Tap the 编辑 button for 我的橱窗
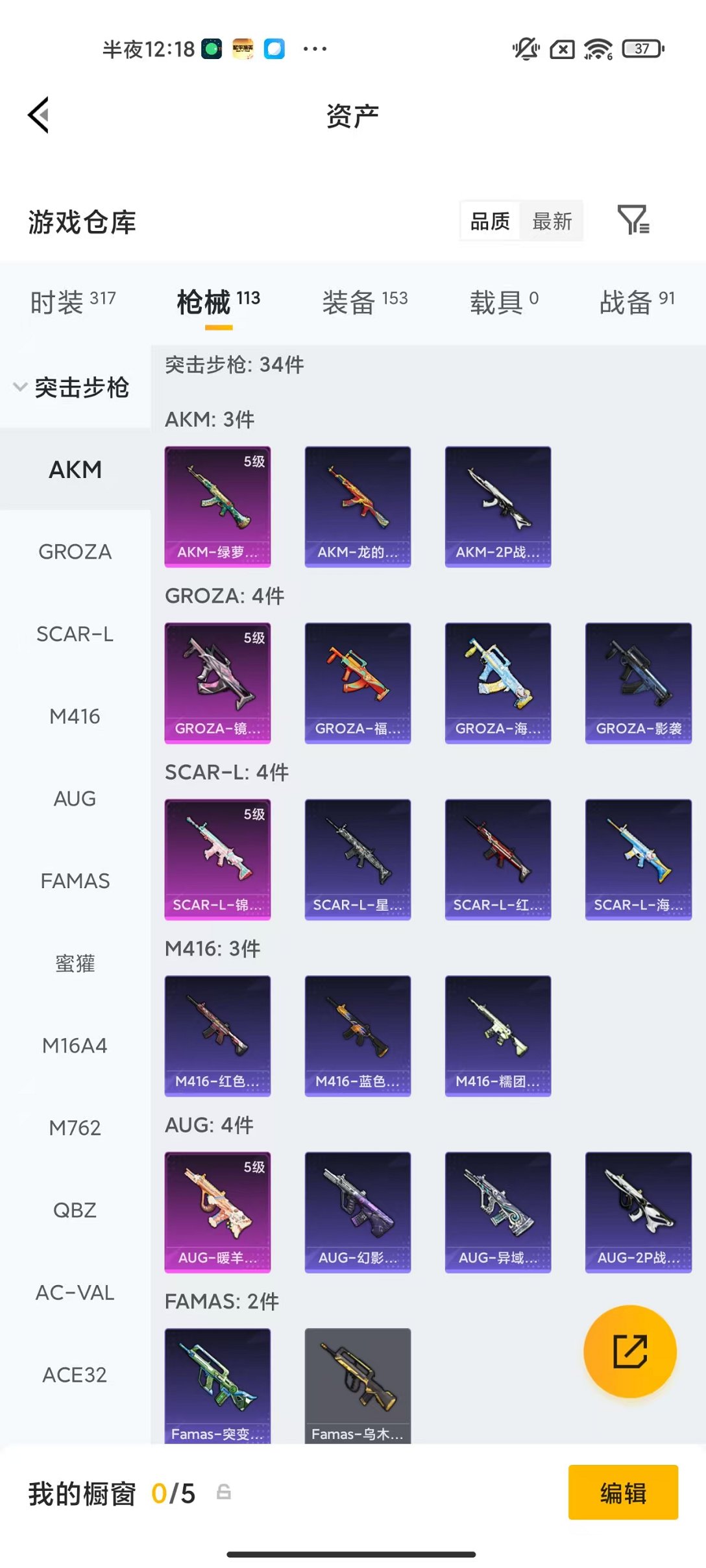706x1568 pixels. coord(623,1492)
